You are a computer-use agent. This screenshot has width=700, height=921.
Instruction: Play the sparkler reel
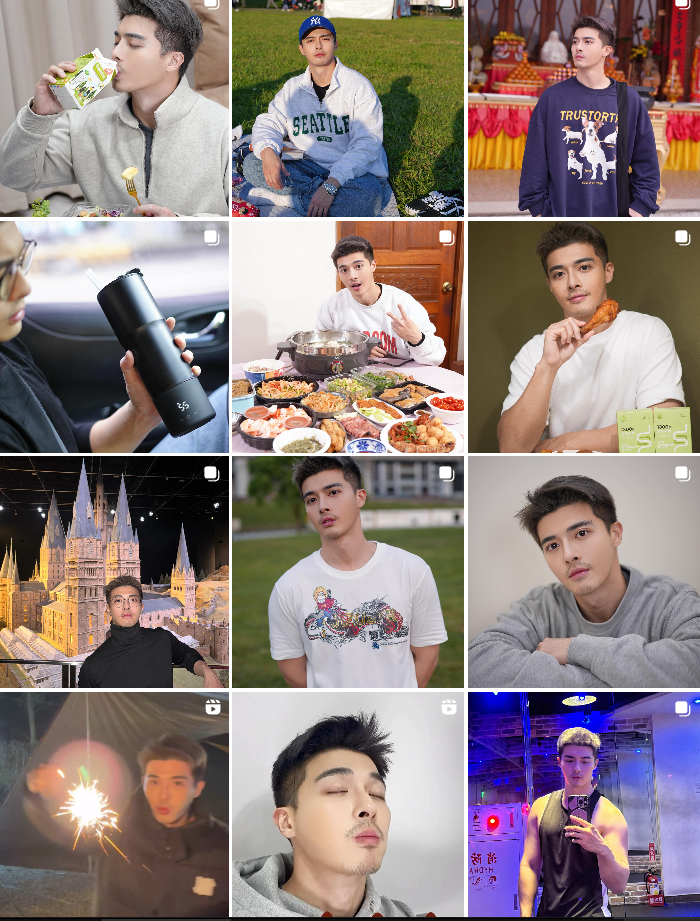point(114,804)
